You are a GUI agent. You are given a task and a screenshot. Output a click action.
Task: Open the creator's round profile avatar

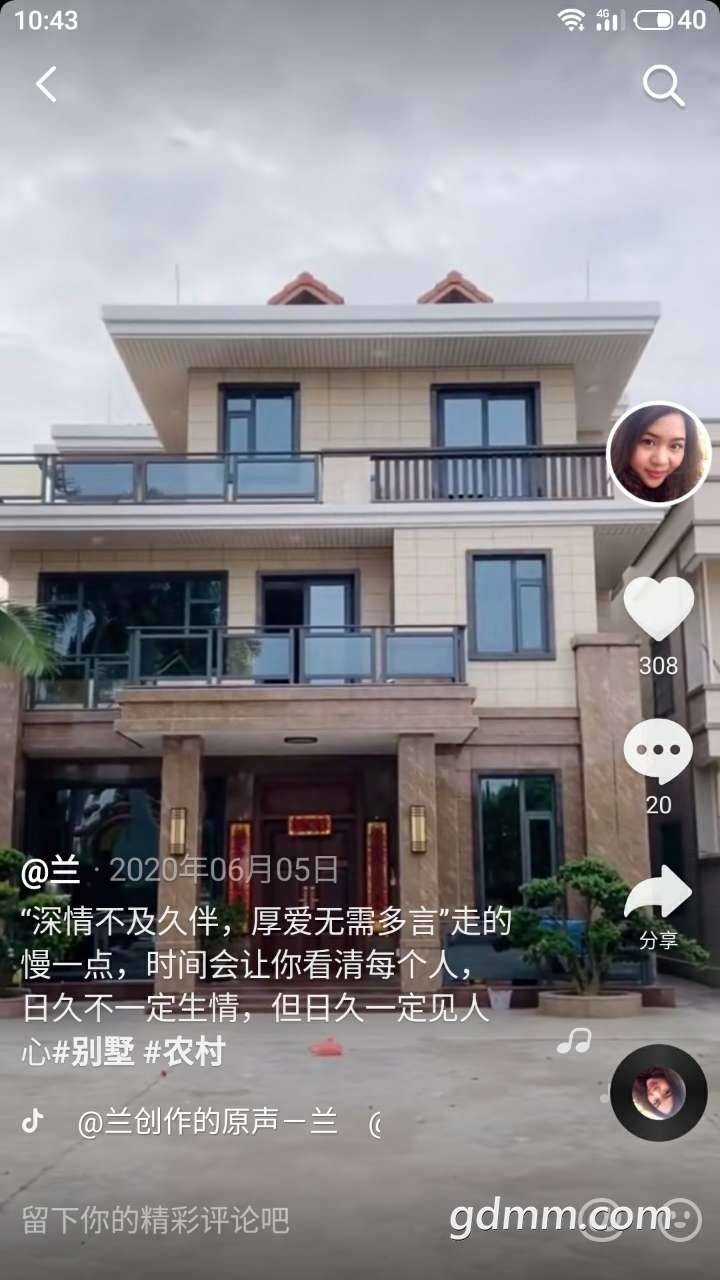659,454
